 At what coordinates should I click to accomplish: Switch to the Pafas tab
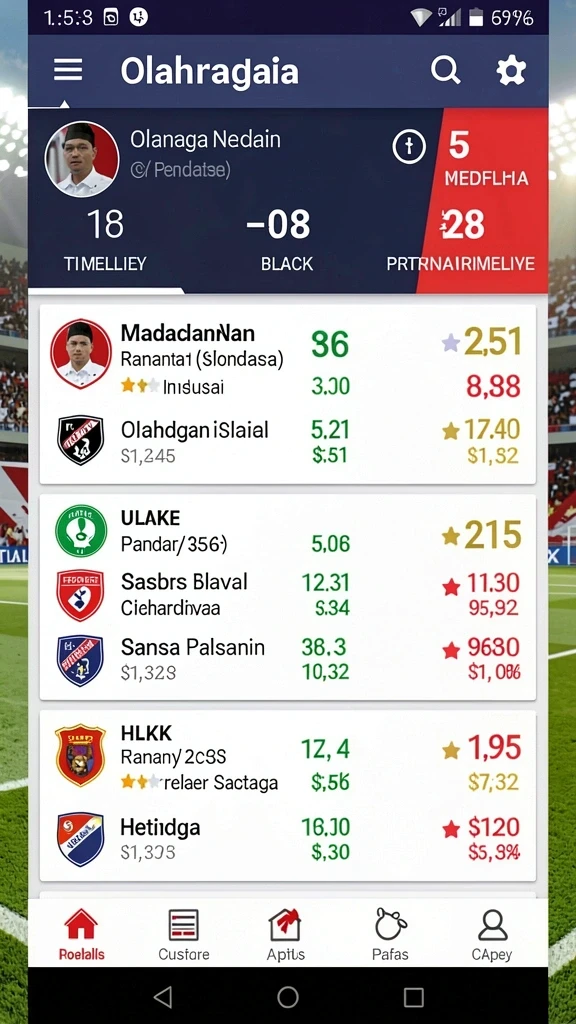[x=391, y=935]
